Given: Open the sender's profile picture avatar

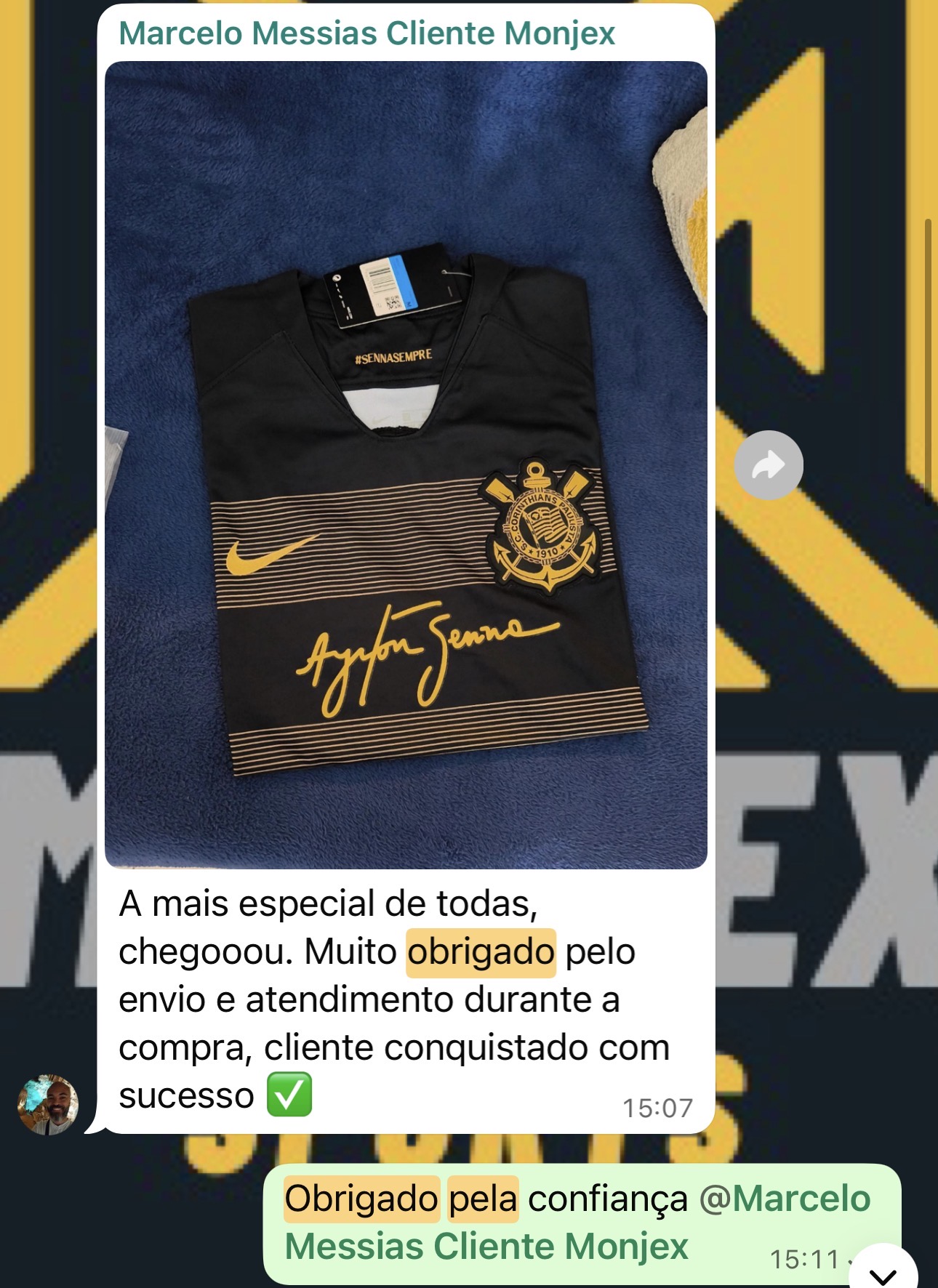Looking at the screenshot, I should [x=48, y=1104].
